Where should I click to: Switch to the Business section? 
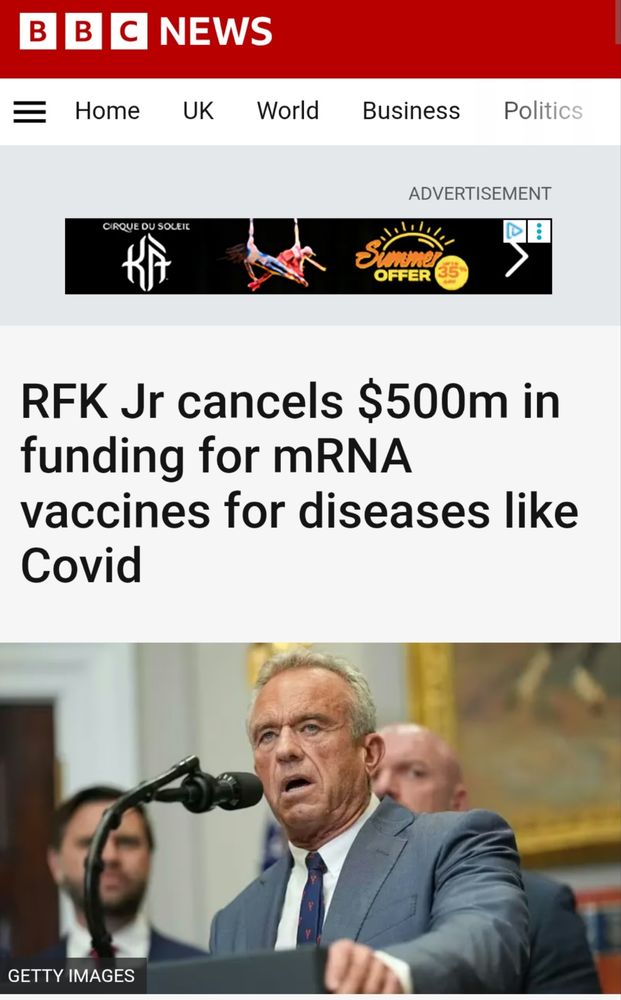coord(411,111)
